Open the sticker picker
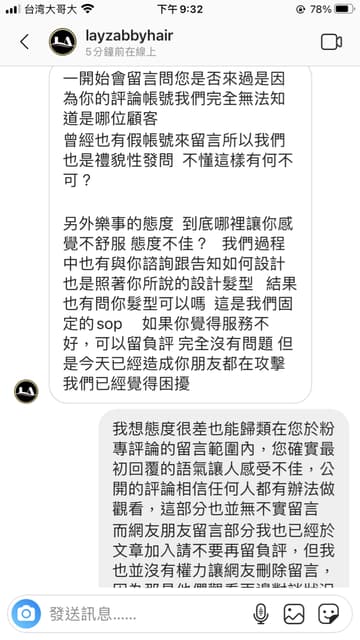Screen dimensions: 360x640 [329, 613]
